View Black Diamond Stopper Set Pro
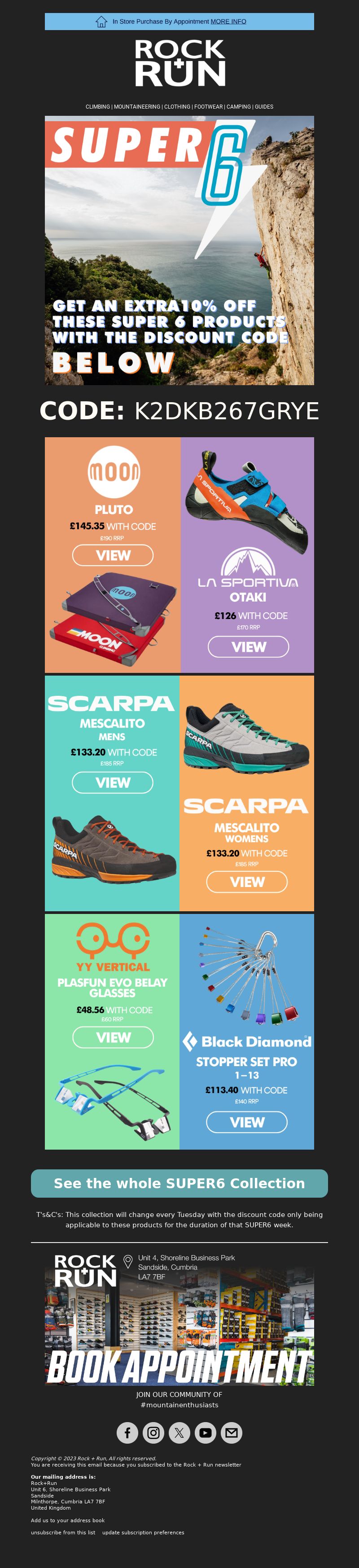 (x=247, y=1122)
